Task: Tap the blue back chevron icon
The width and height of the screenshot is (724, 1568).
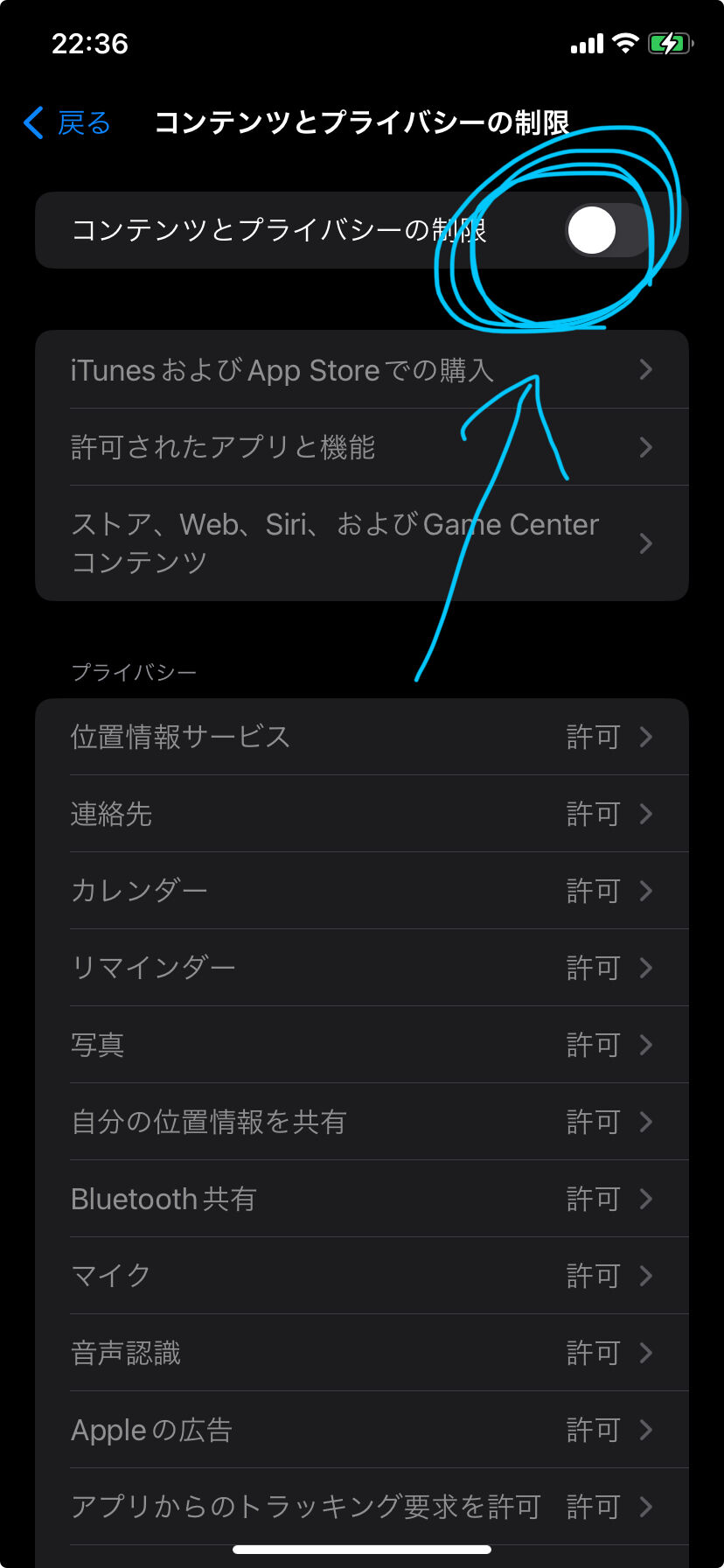Action: (x=32, y=123)
